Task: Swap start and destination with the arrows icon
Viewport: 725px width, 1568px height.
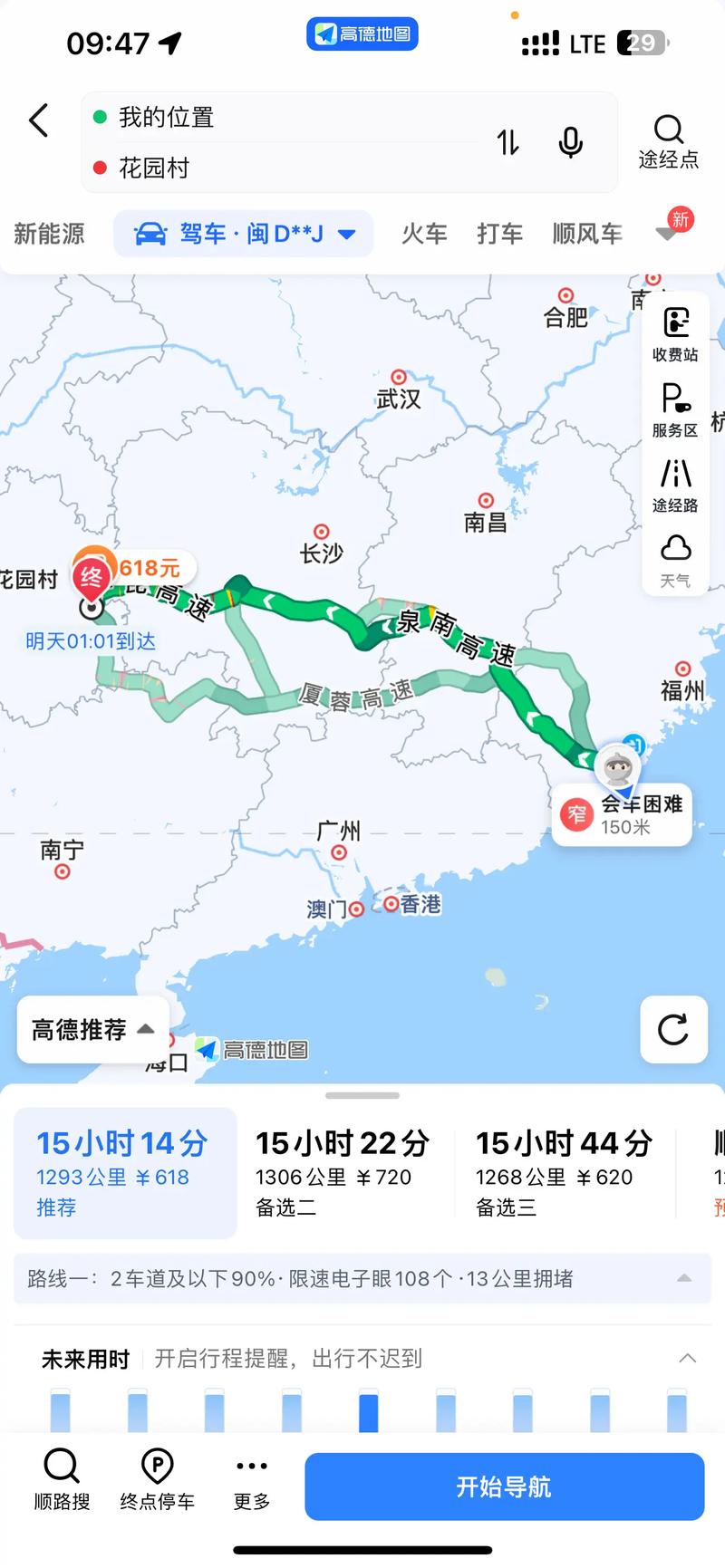Action: [508, 143]
